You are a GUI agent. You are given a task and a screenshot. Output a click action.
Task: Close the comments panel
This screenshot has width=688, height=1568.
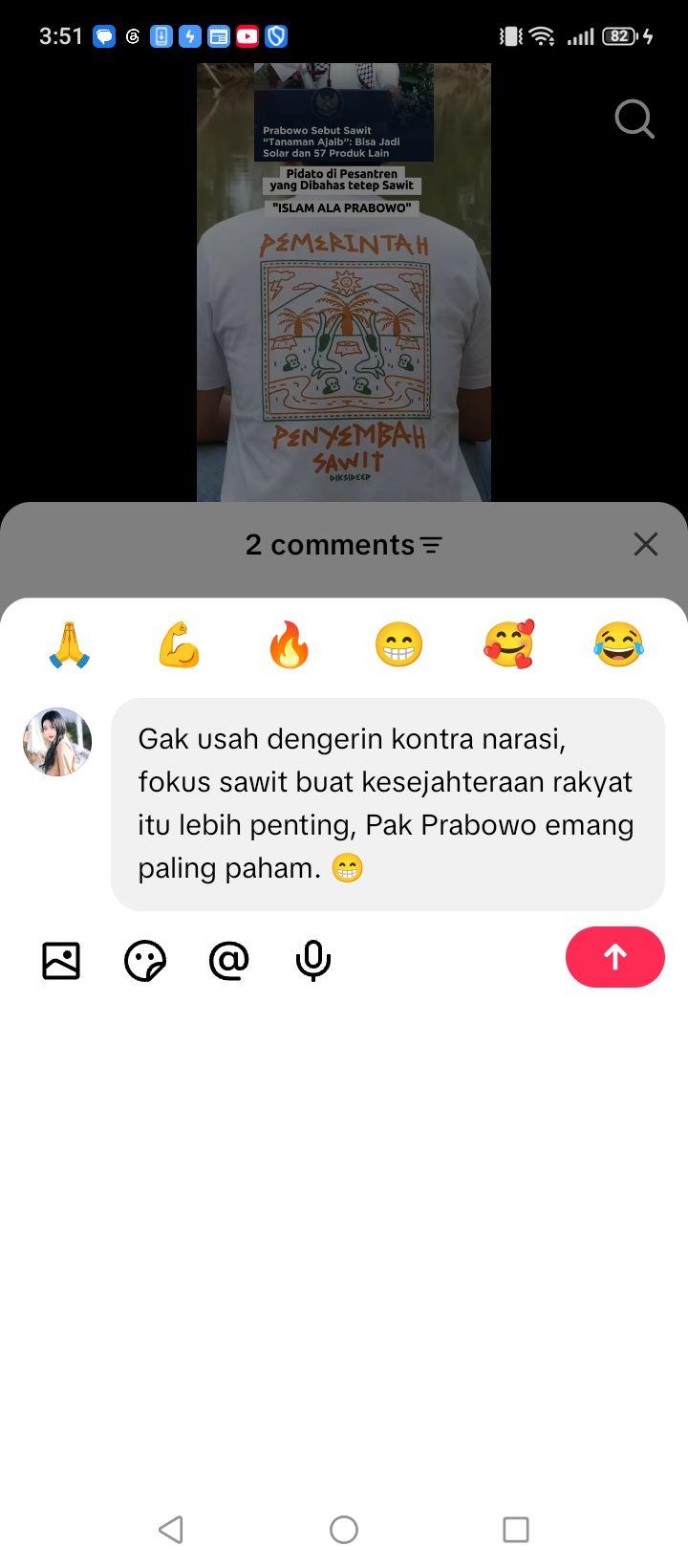[646, 544]
